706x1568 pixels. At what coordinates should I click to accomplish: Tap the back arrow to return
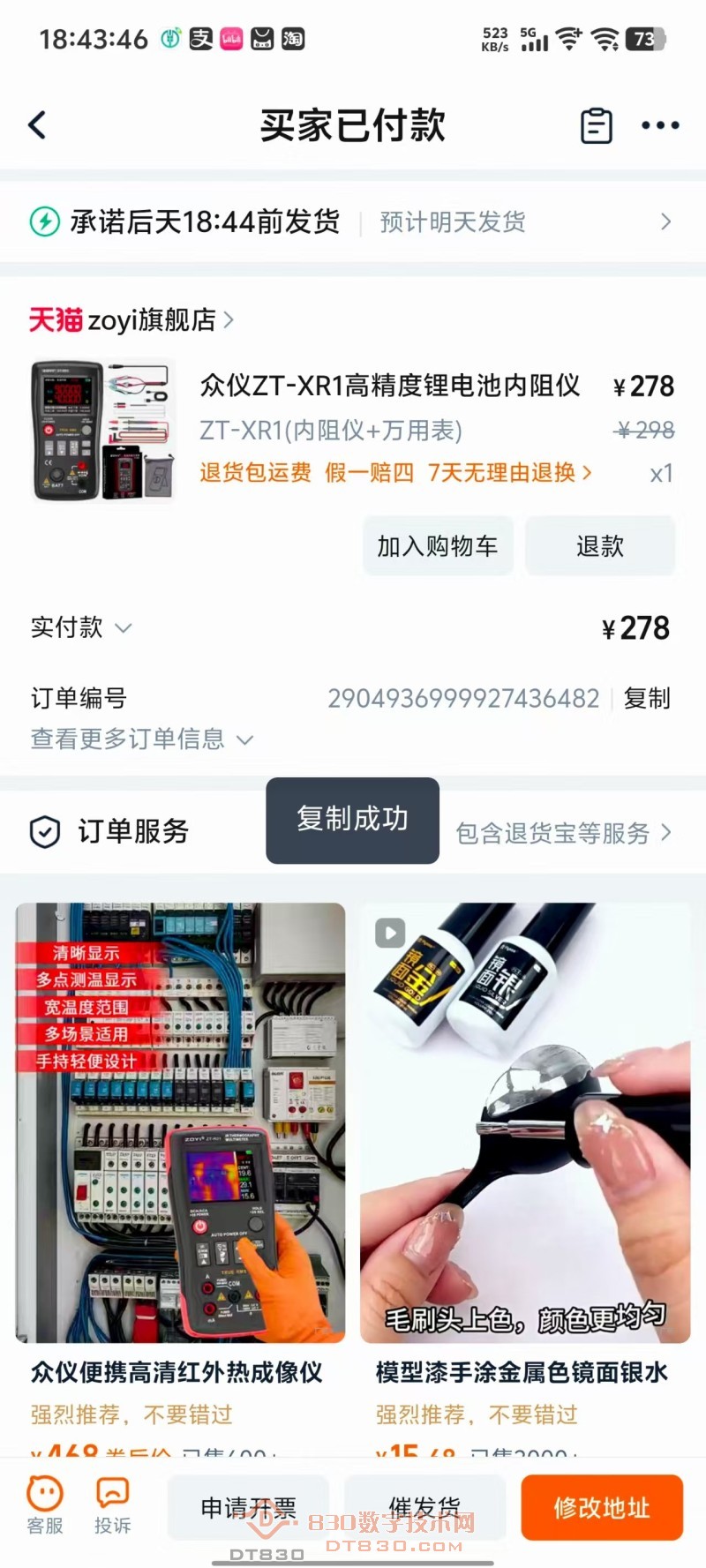point(35,124)
